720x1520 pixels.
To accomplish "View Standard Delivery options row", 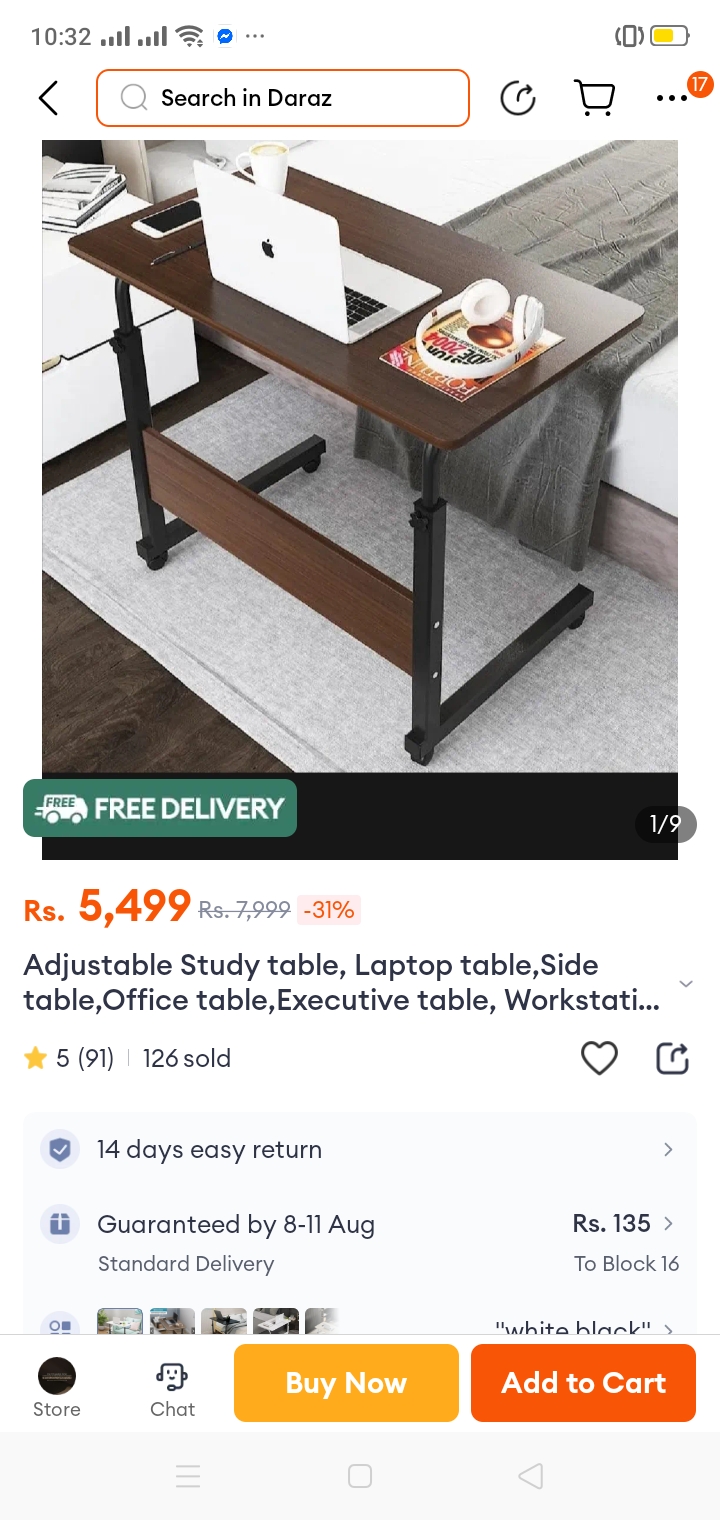I will [360, 1242].
